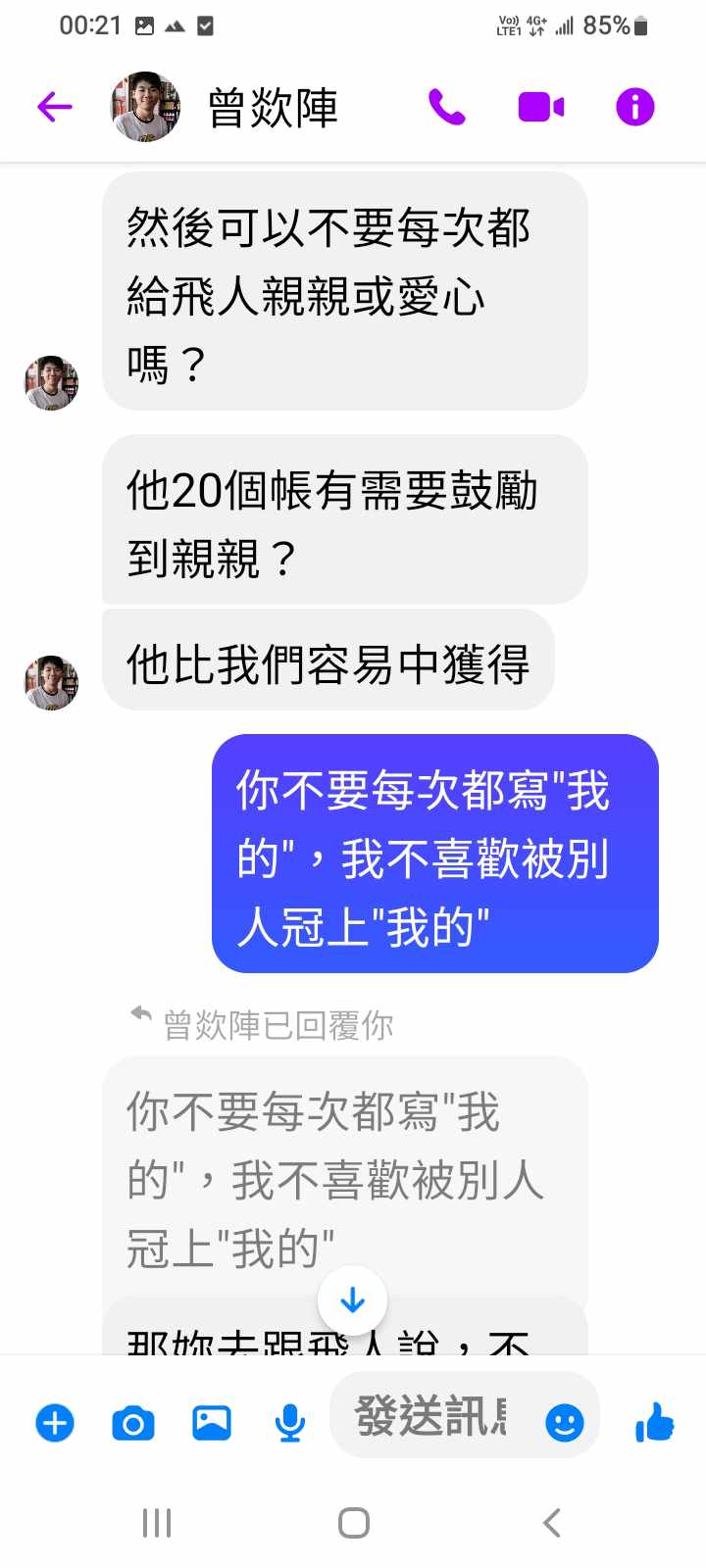
Task: Open more options with the plus icon
Action: click(55, 1423)
